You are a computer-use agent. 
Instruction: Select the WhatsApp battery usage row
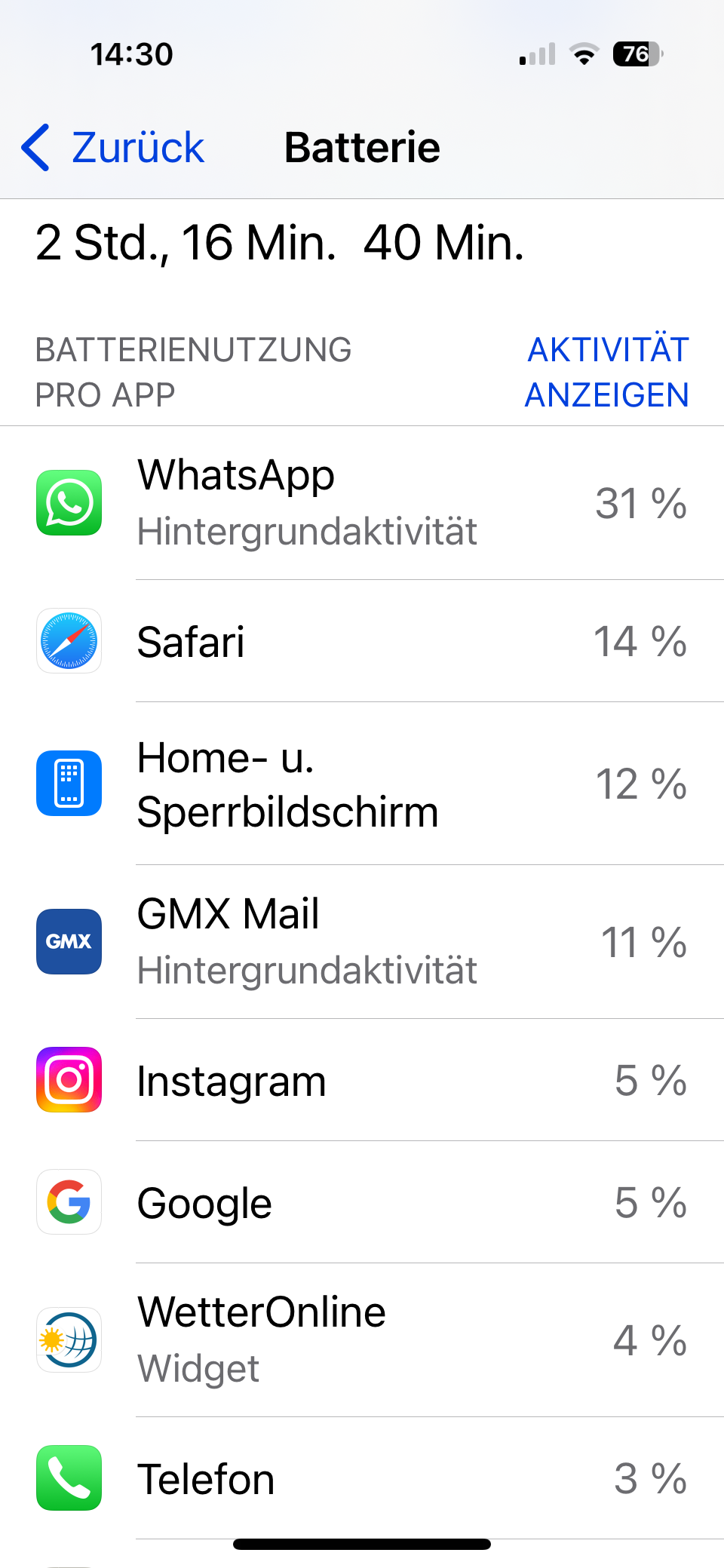click(x=362, y=503)
